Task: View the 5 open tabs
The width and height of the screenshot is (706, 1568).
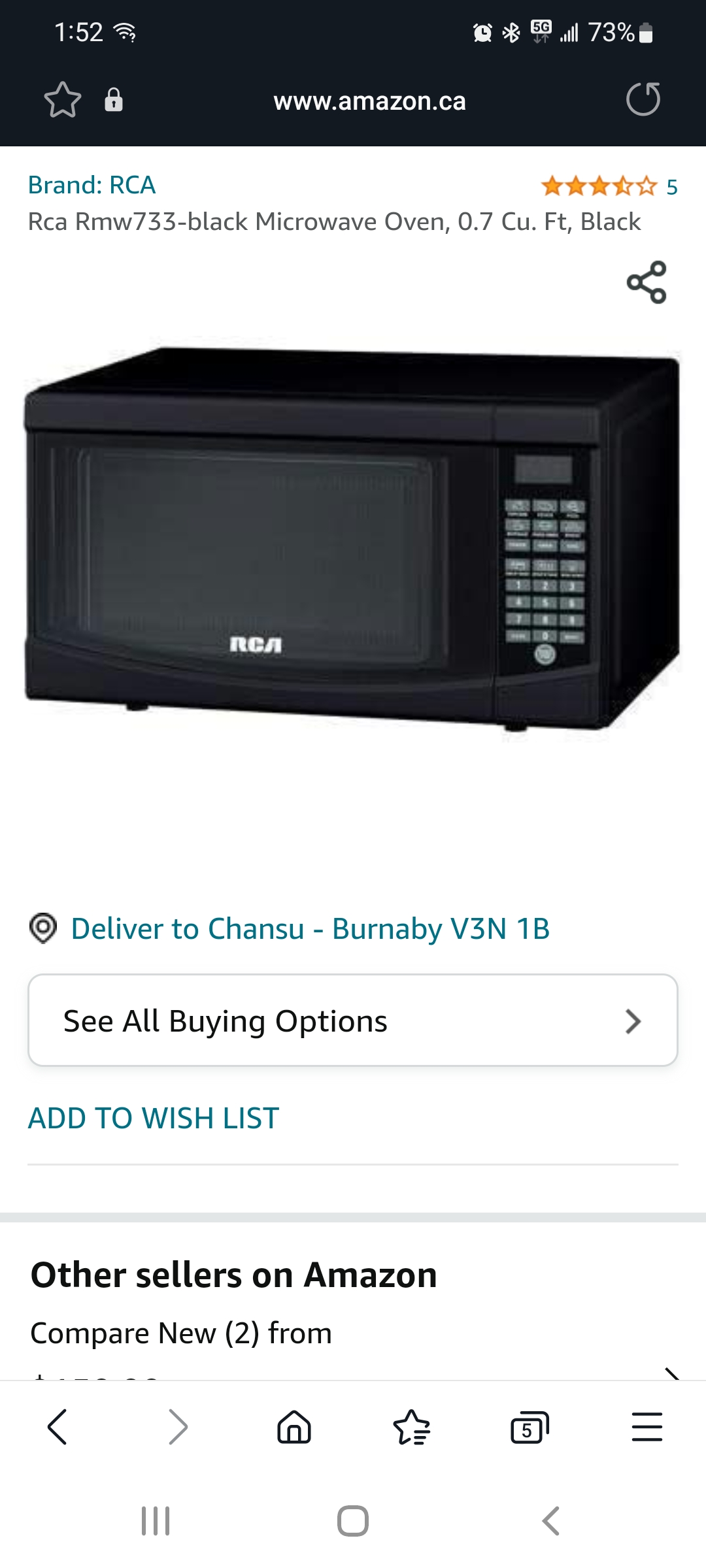Action: (x=529, y=1427)
